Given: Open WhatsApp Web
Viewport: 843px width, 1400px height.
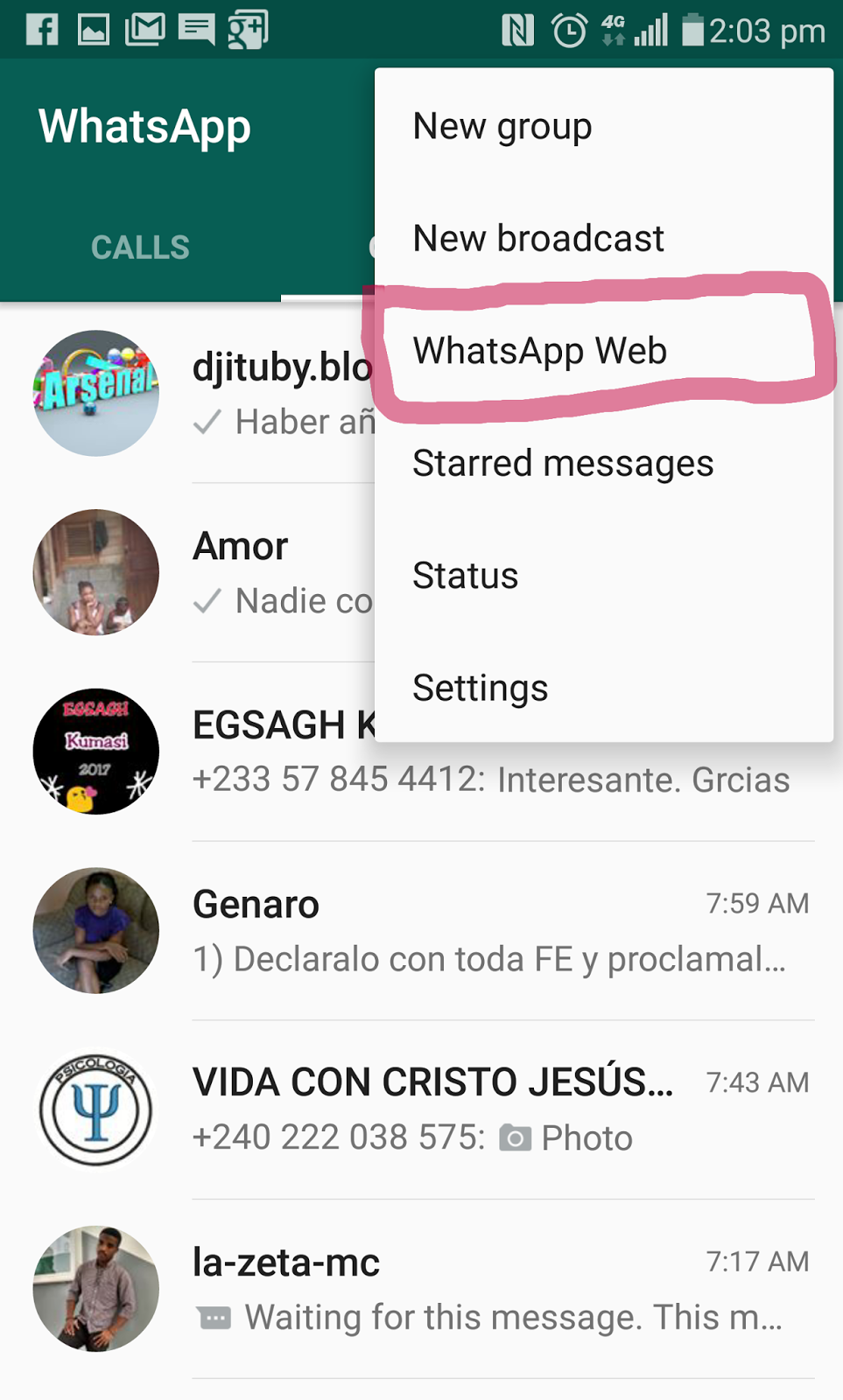Looking at the screenshot, I should point(540,351).
